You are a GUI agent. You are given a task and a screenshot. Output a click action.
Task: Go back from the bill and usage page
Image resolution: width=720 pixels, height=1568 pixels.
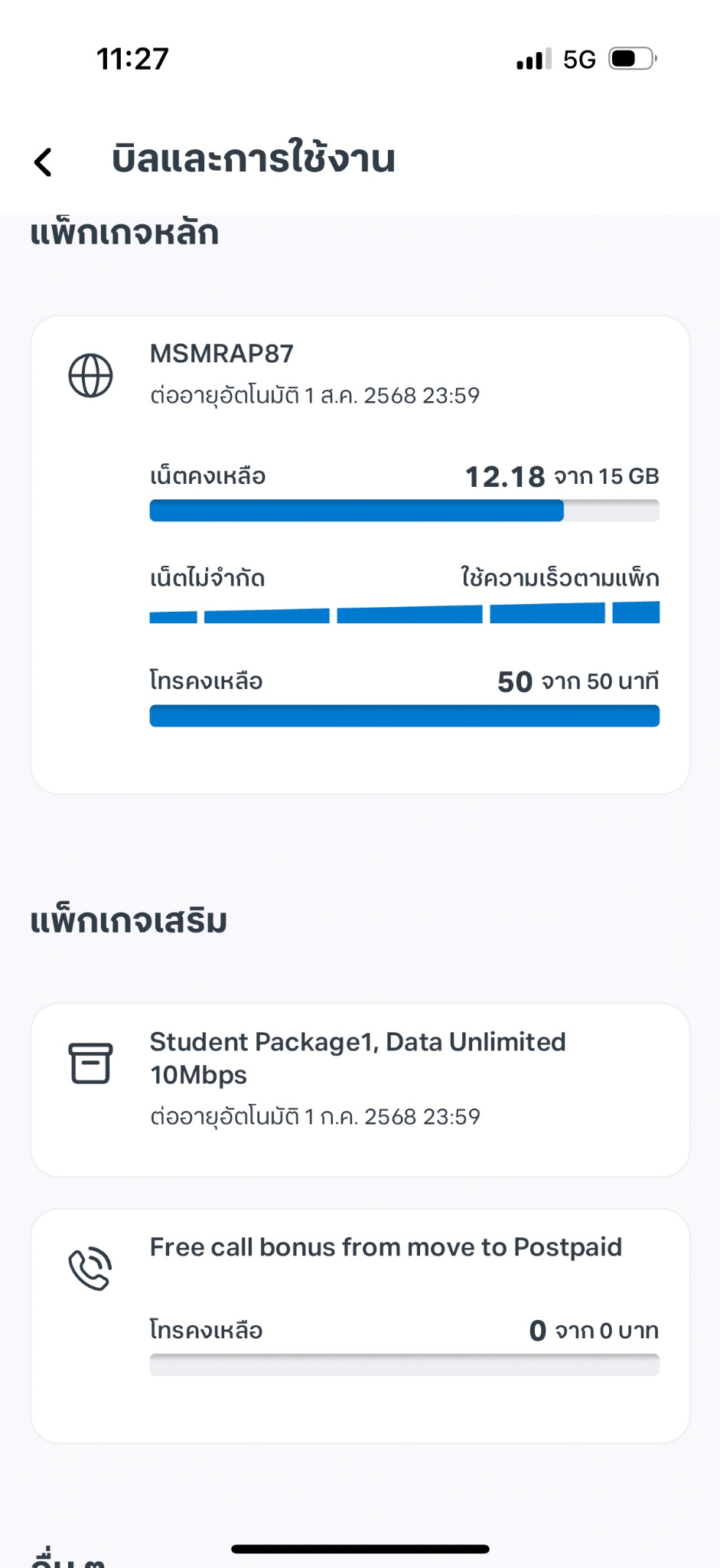44,162
